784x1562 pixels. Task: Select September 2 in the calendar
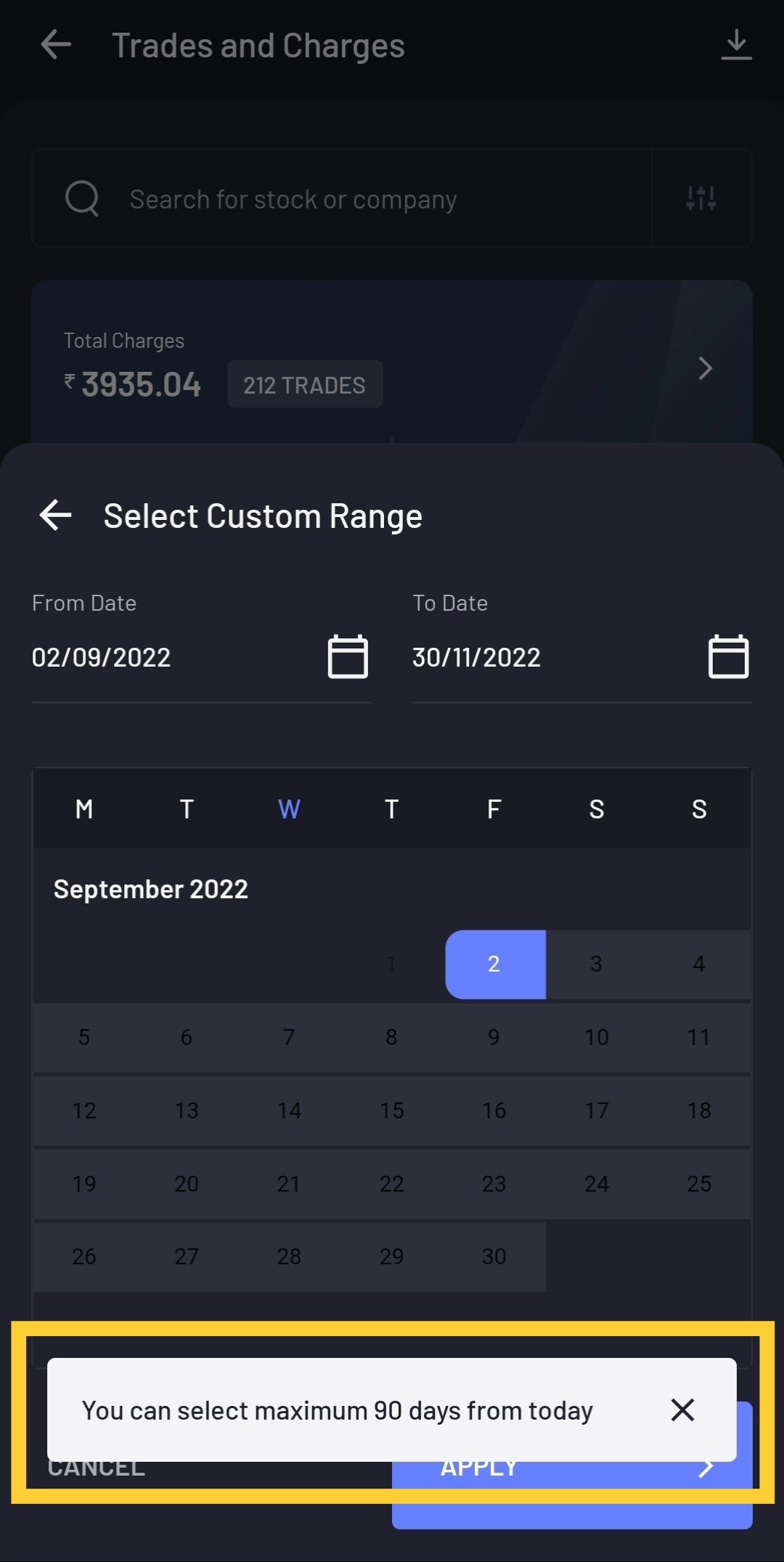[494, 964]
